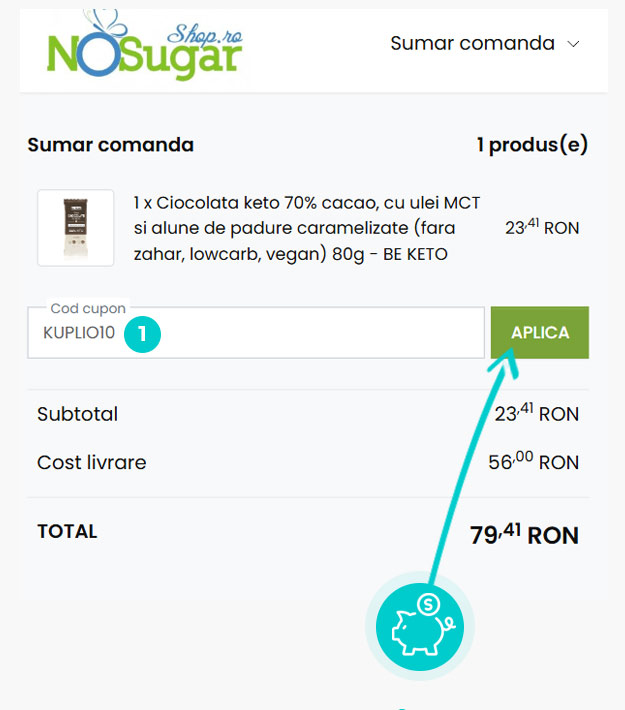Tap the Cod cupon input field
625x710 pixels.
pyautogui.click(x=300, y=333)
